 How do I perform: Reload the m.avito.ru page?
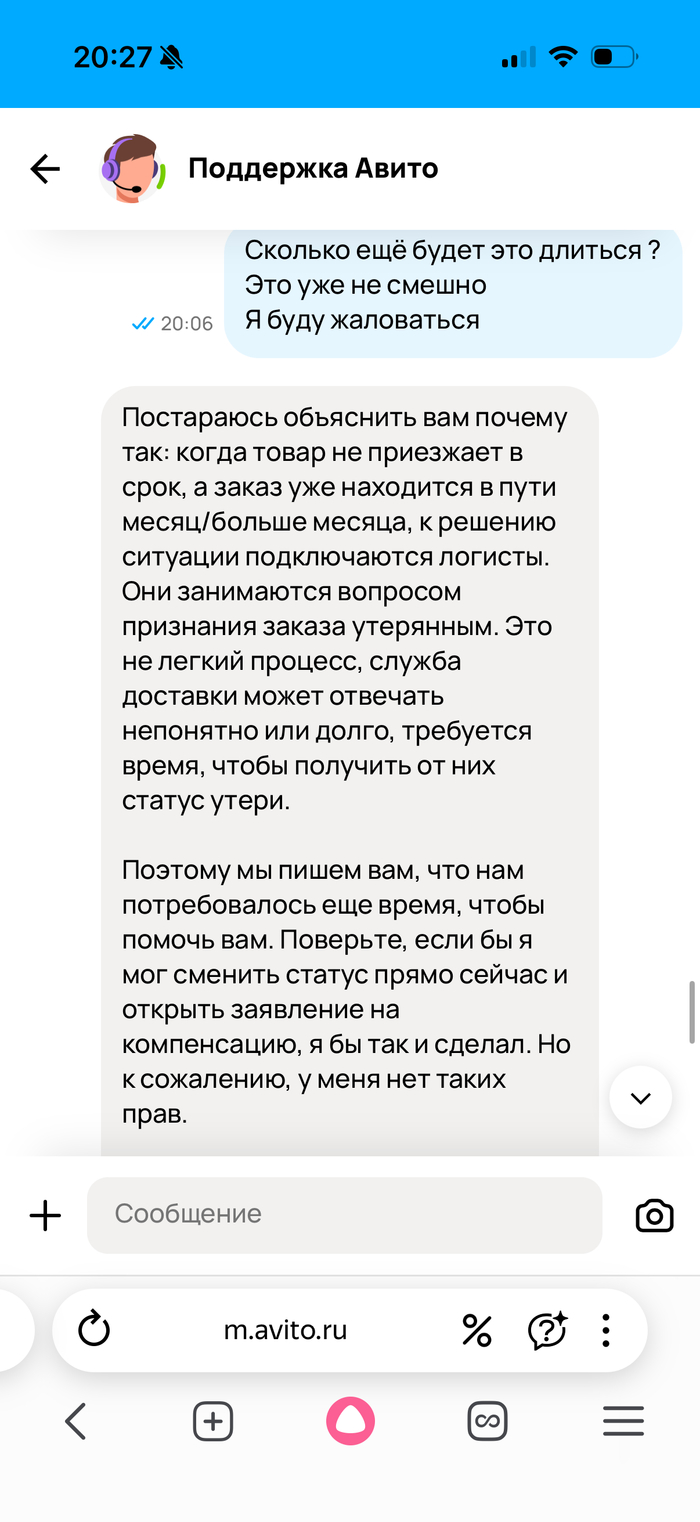click(94, 1330)
